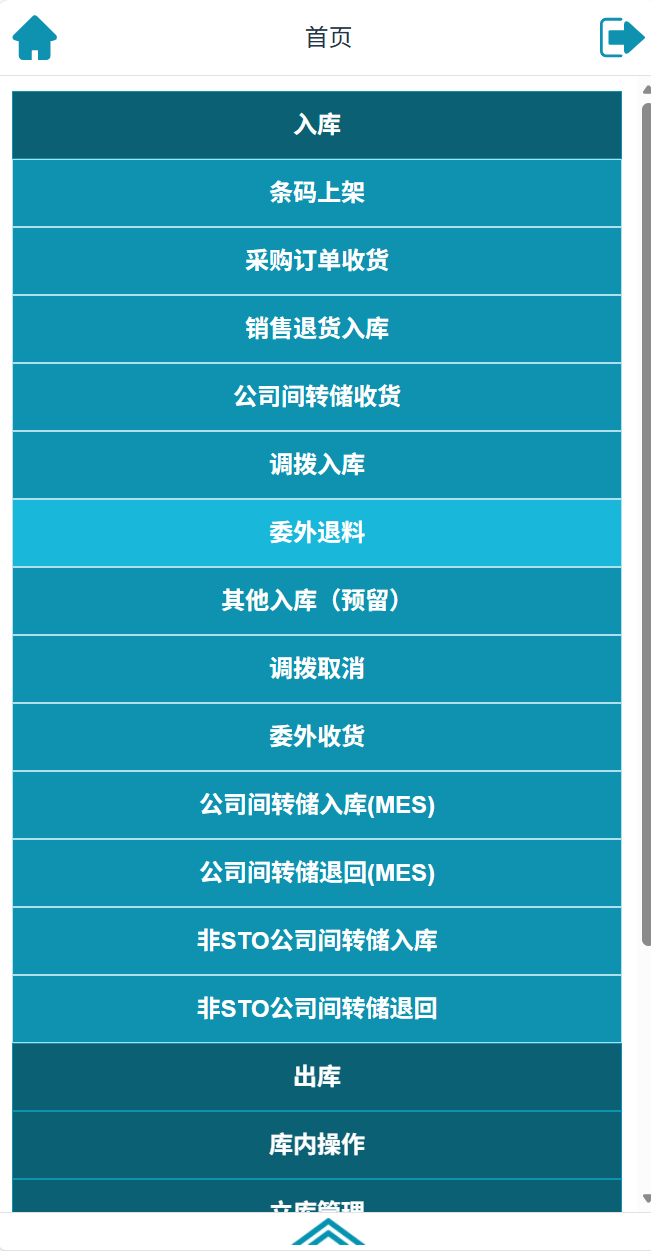The width and height of the screenshot is (651, 1251).
Task: Open 委外收货
Action: (x=317, y=737)
